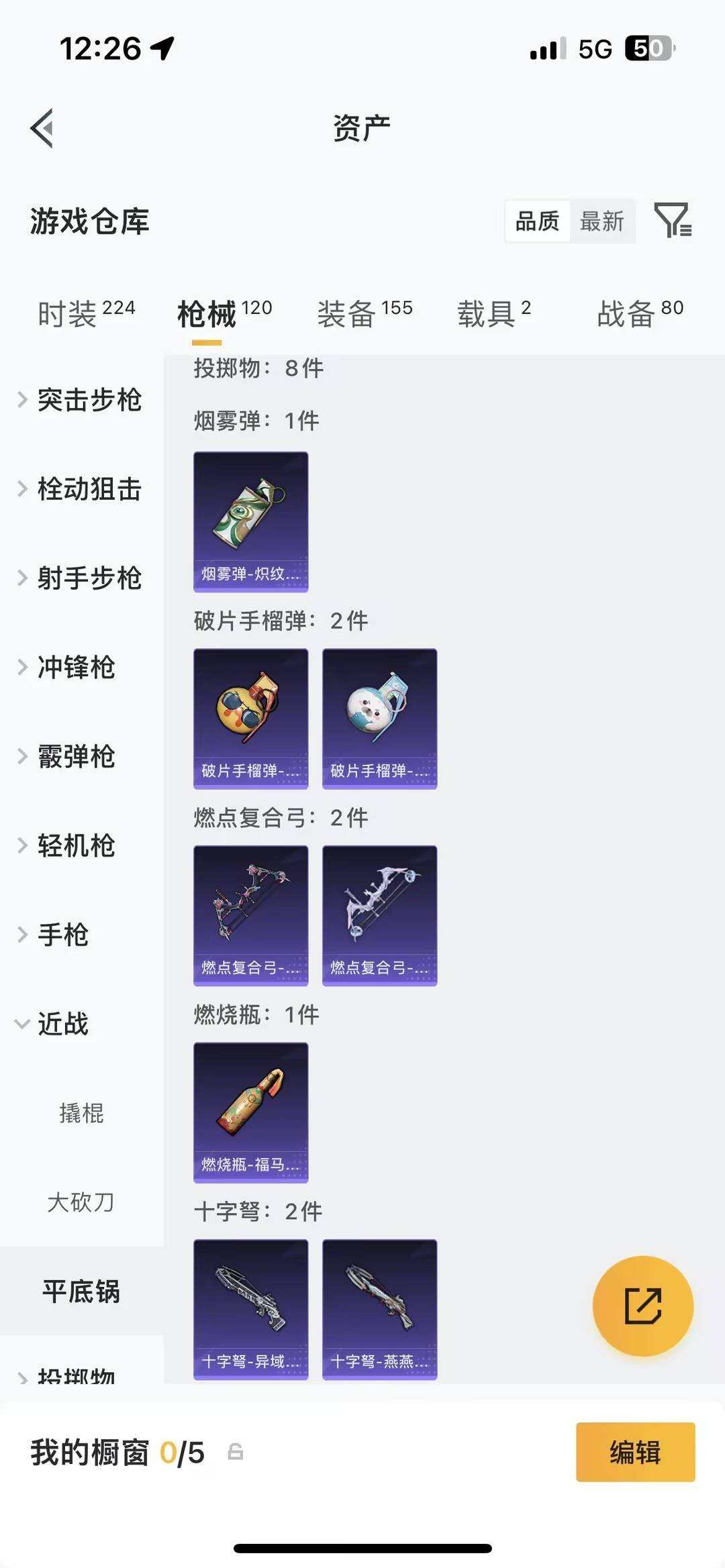This screenshot has height=1568, width=725.
Task: Select the 十字弩-燕燕 crossbow item
Action: [379, 1308]
